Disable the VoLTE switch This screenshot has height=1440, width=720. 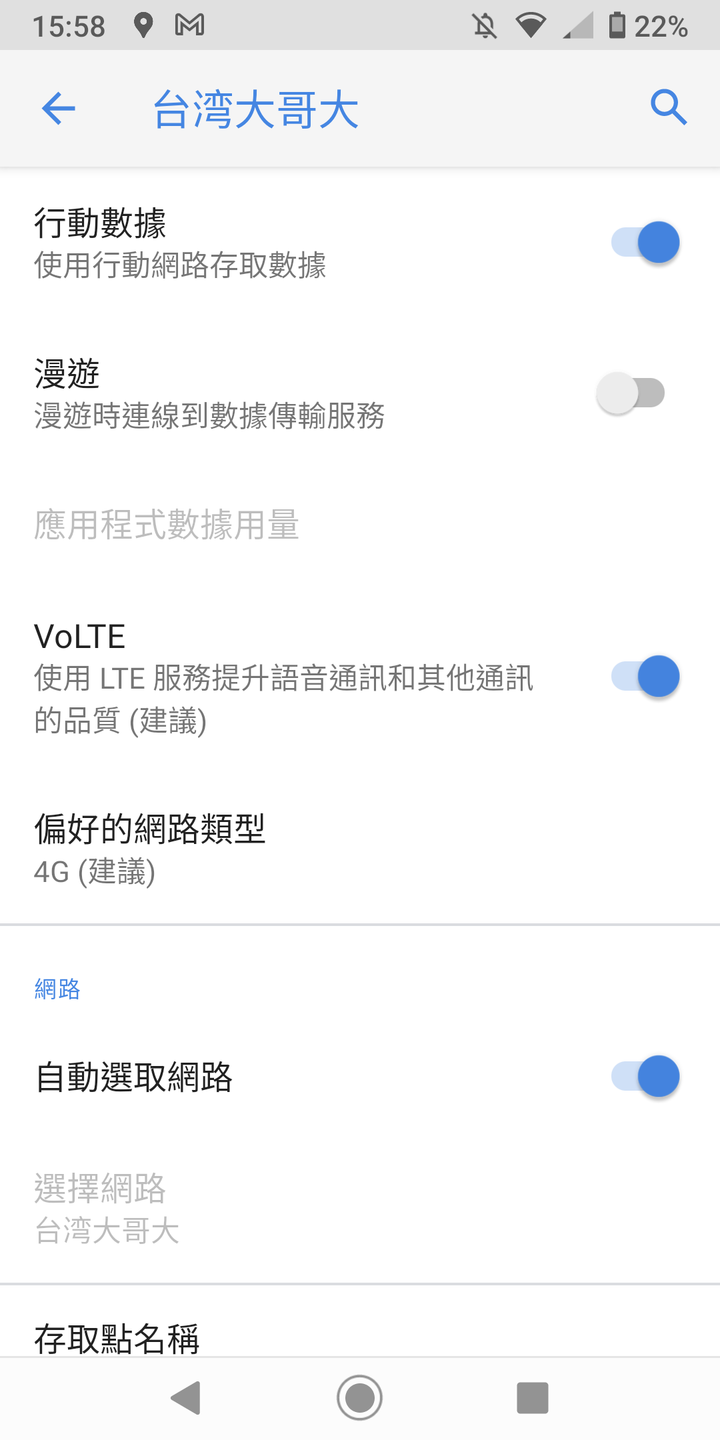point(646,677)
